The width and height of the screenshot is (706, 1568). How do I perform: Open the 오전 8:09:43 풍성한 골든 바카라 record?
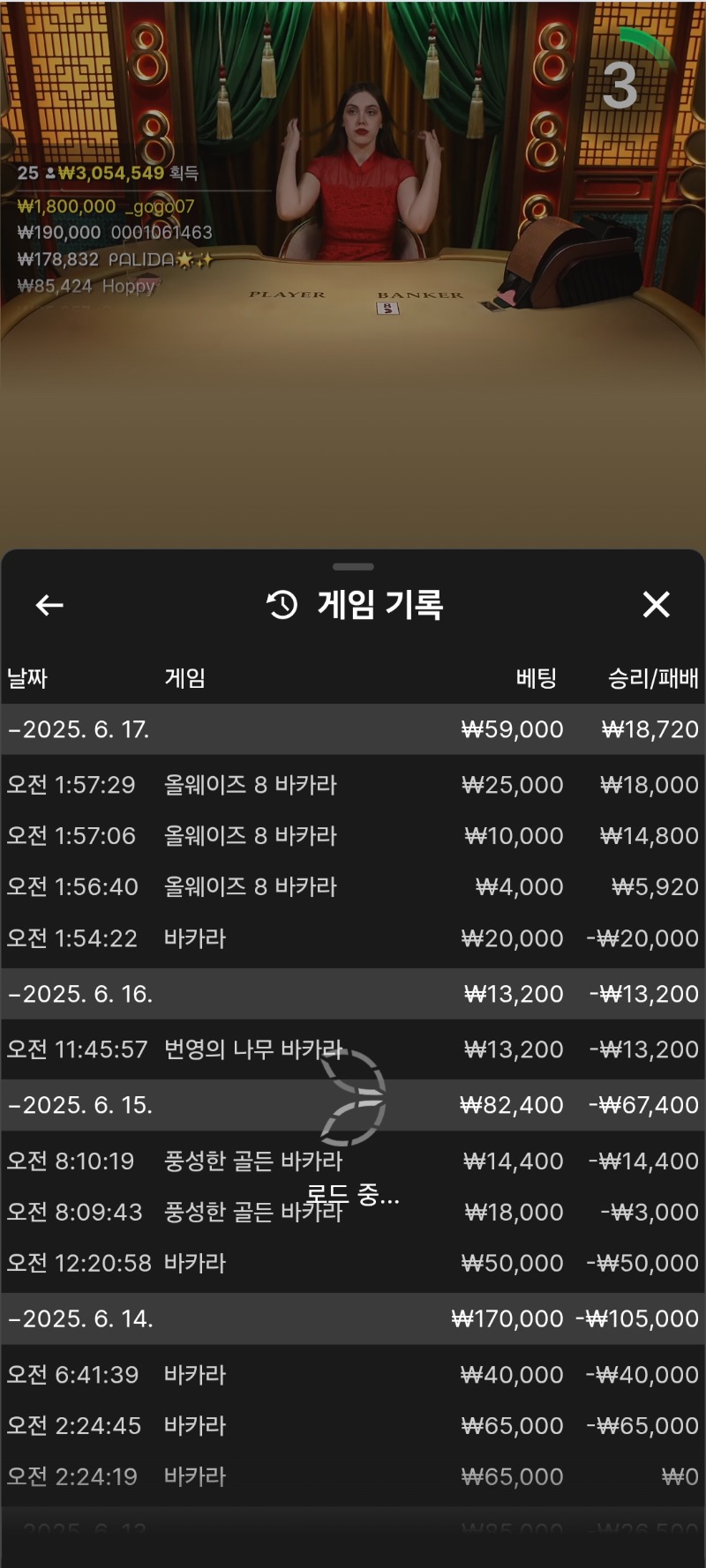click(x=353, y=1212)
